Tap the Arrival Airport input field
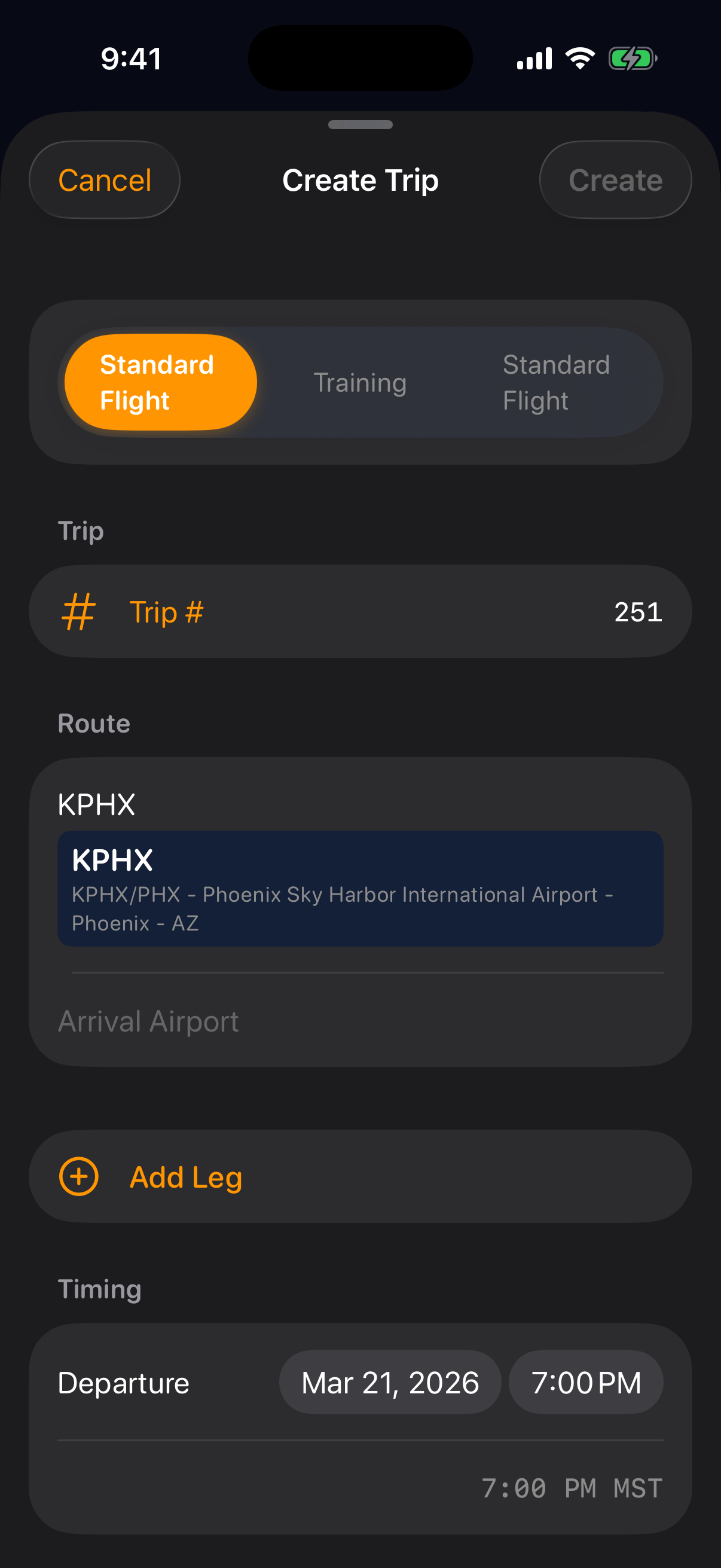Screen dimensions: 721x1568 [360, 1021]
